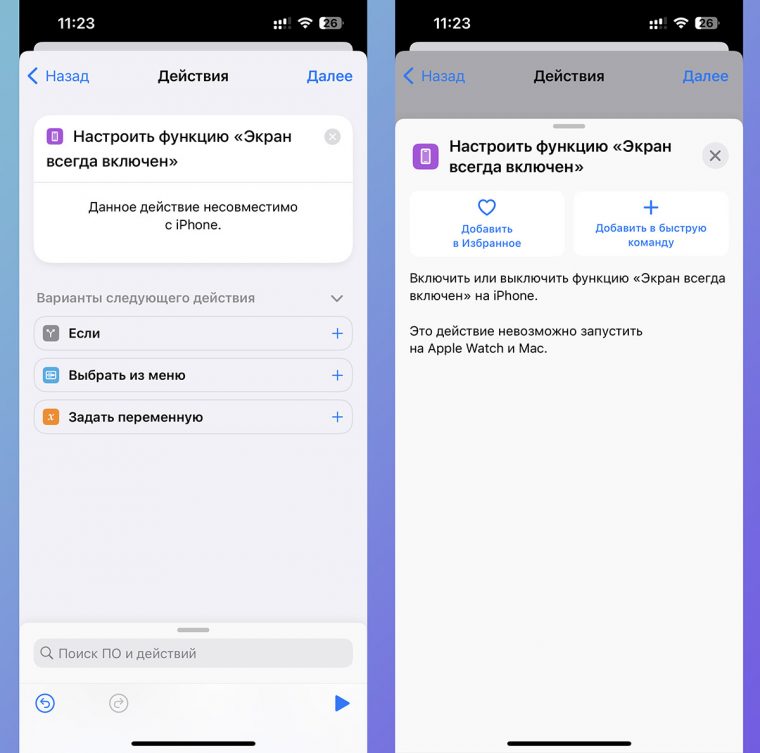Add the «Если» action
Viewport: 760px width, 753px height.
[x=337, y=334]
